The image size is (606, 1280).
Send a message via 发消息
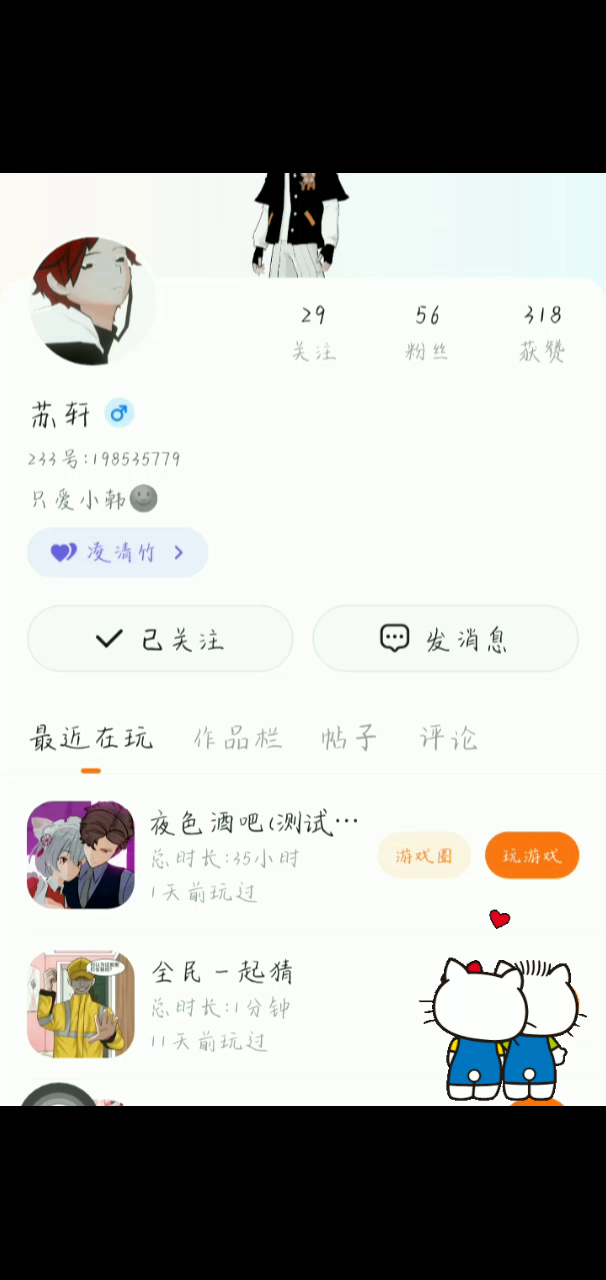pos(445,639)
